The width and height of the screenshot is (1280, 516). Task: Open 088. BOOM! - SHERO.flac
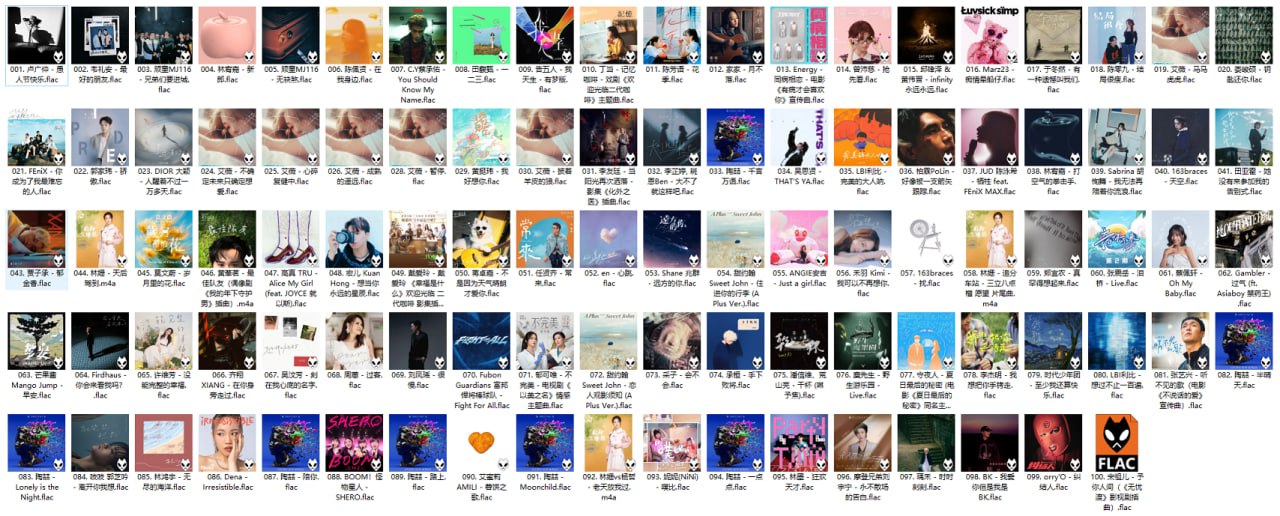tap(354, 444)
